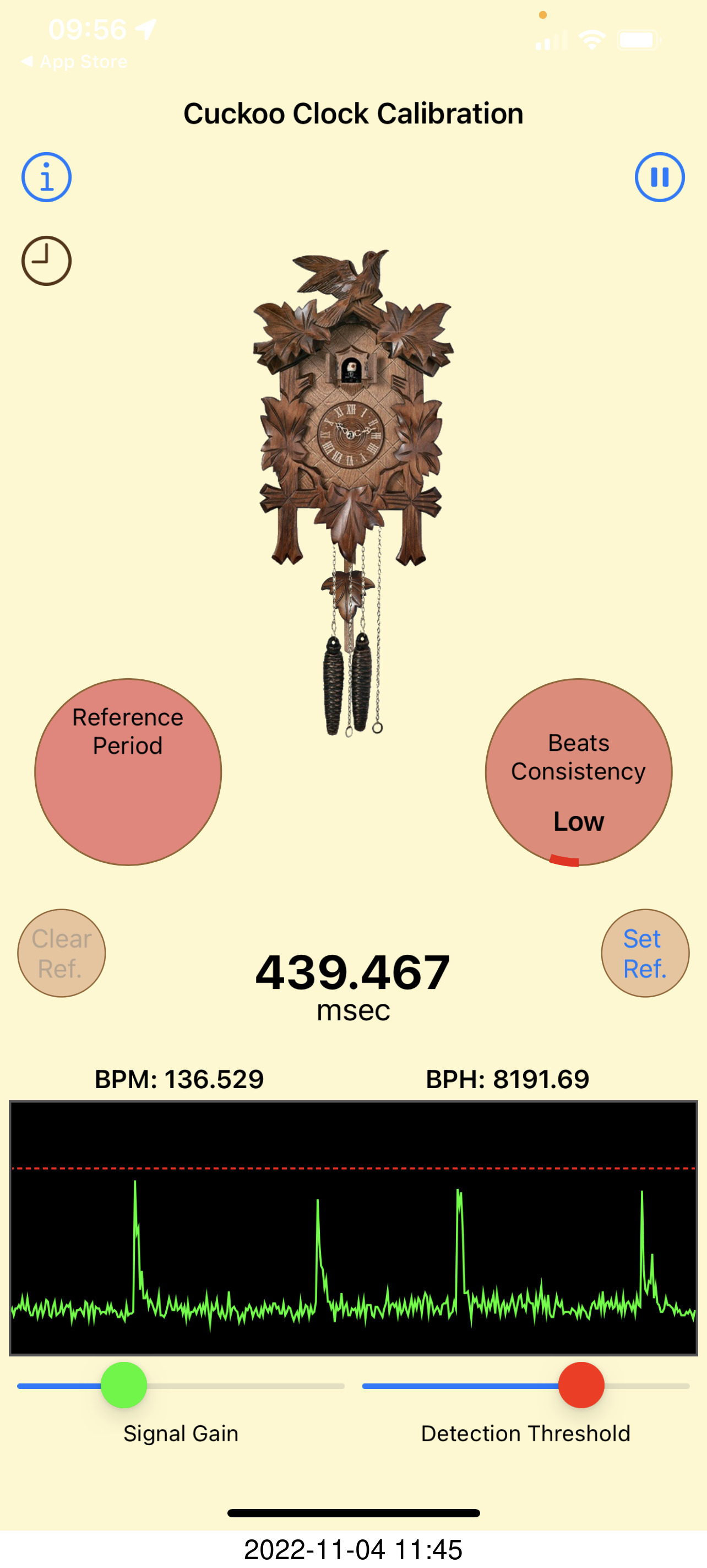Pause the beat measurement
The height and width of the screenshot is (1568, 707).
[x=660, y=177]
